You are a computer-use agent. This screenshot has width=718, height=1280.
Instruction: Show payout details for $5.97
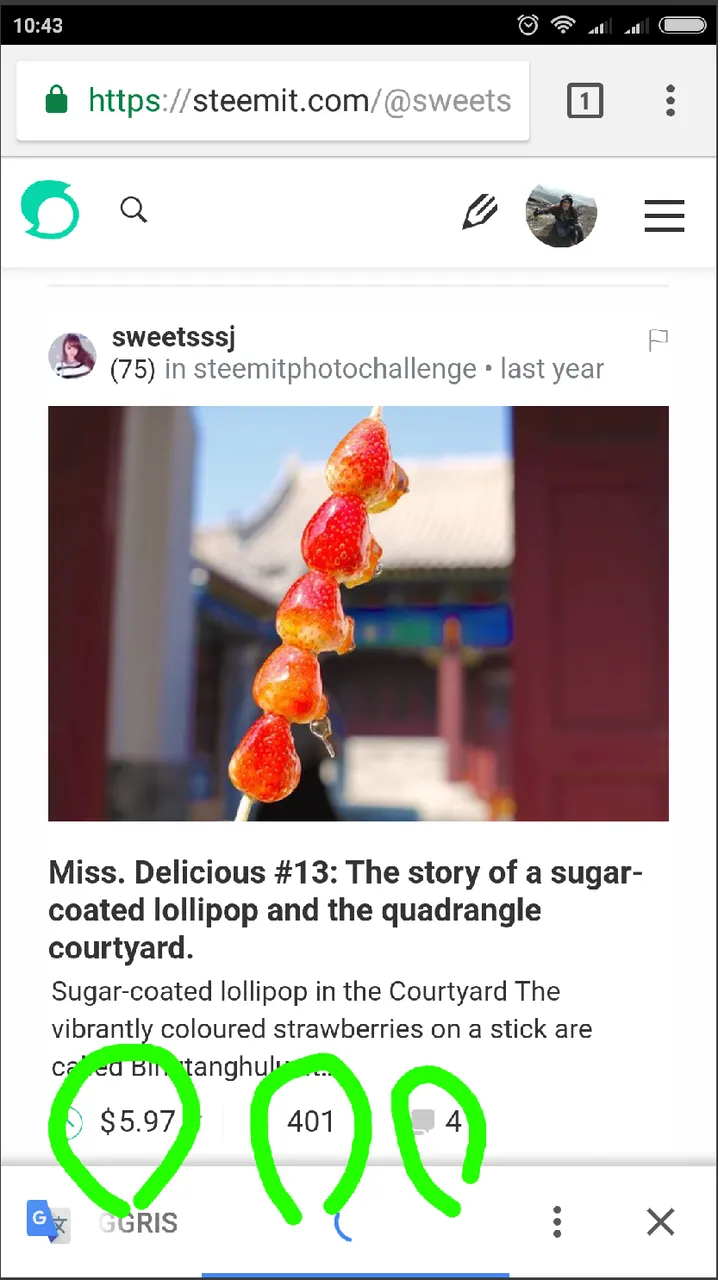click(138, 1122)
